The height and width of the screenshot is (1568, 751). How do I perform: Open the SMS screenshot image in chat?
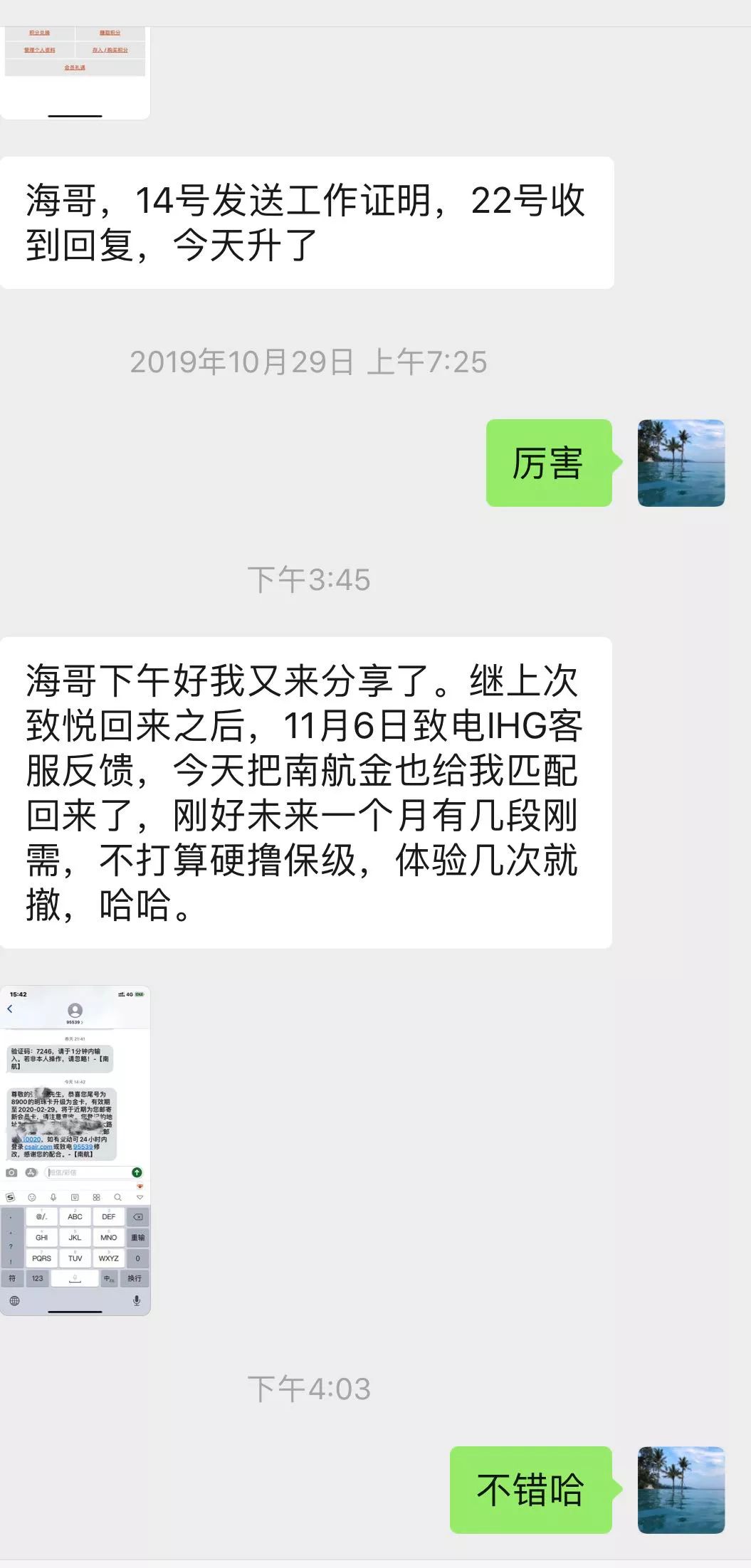[75, 1149]
